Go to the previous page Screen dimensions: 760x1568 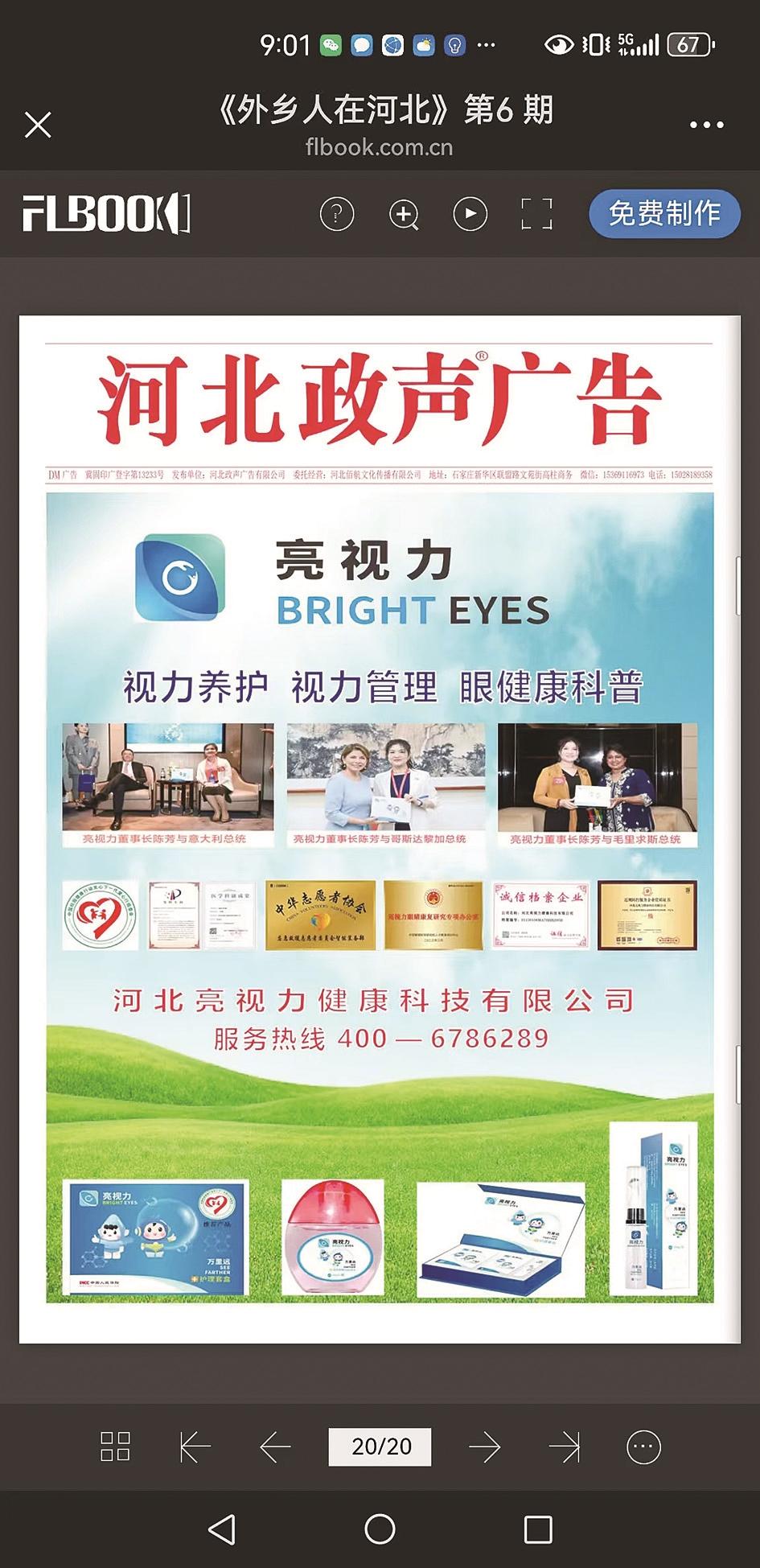pos(275,1447)
